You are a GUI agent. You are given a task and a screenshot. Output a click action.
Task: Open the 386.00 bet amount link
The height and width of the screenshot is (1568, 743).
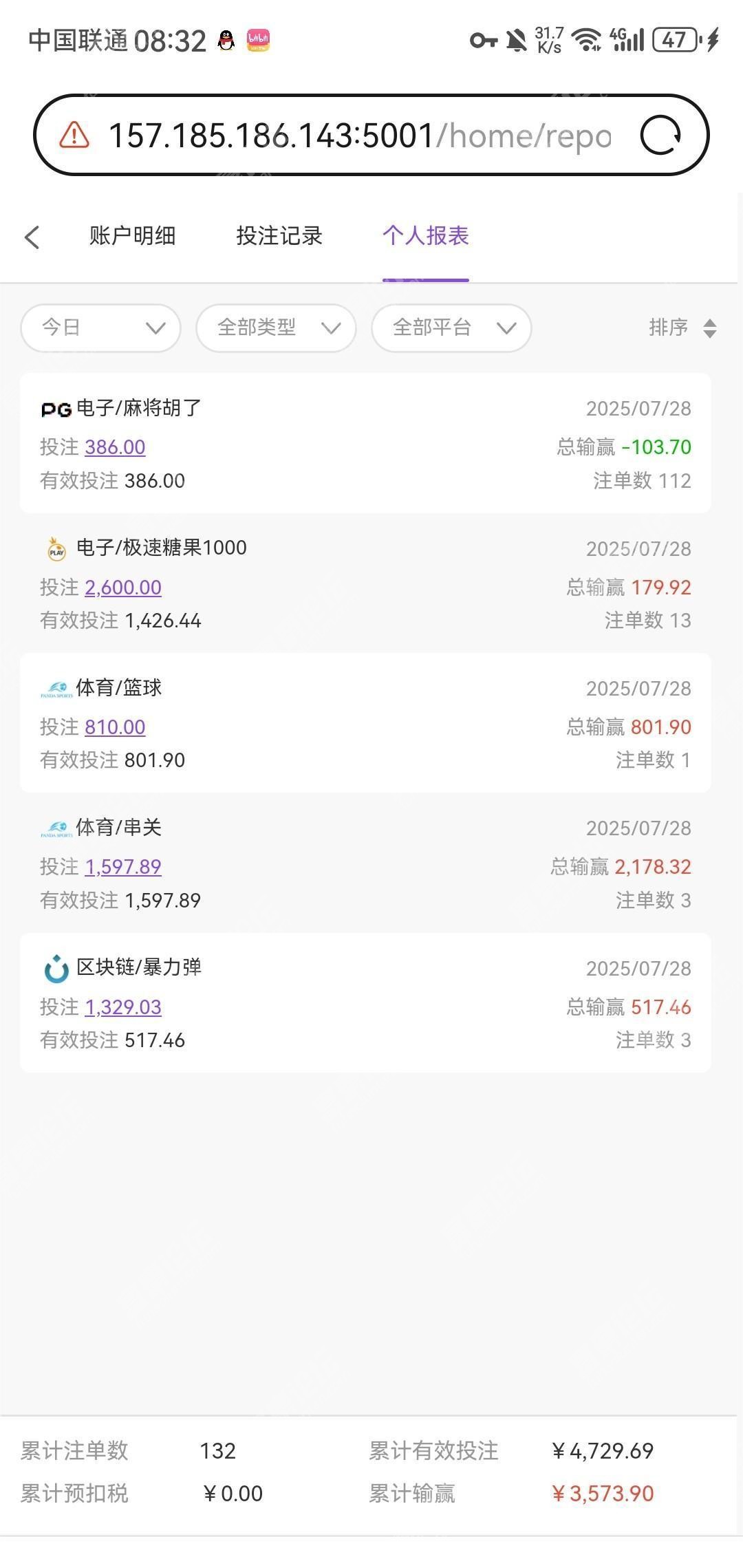(x=115, y=447)
